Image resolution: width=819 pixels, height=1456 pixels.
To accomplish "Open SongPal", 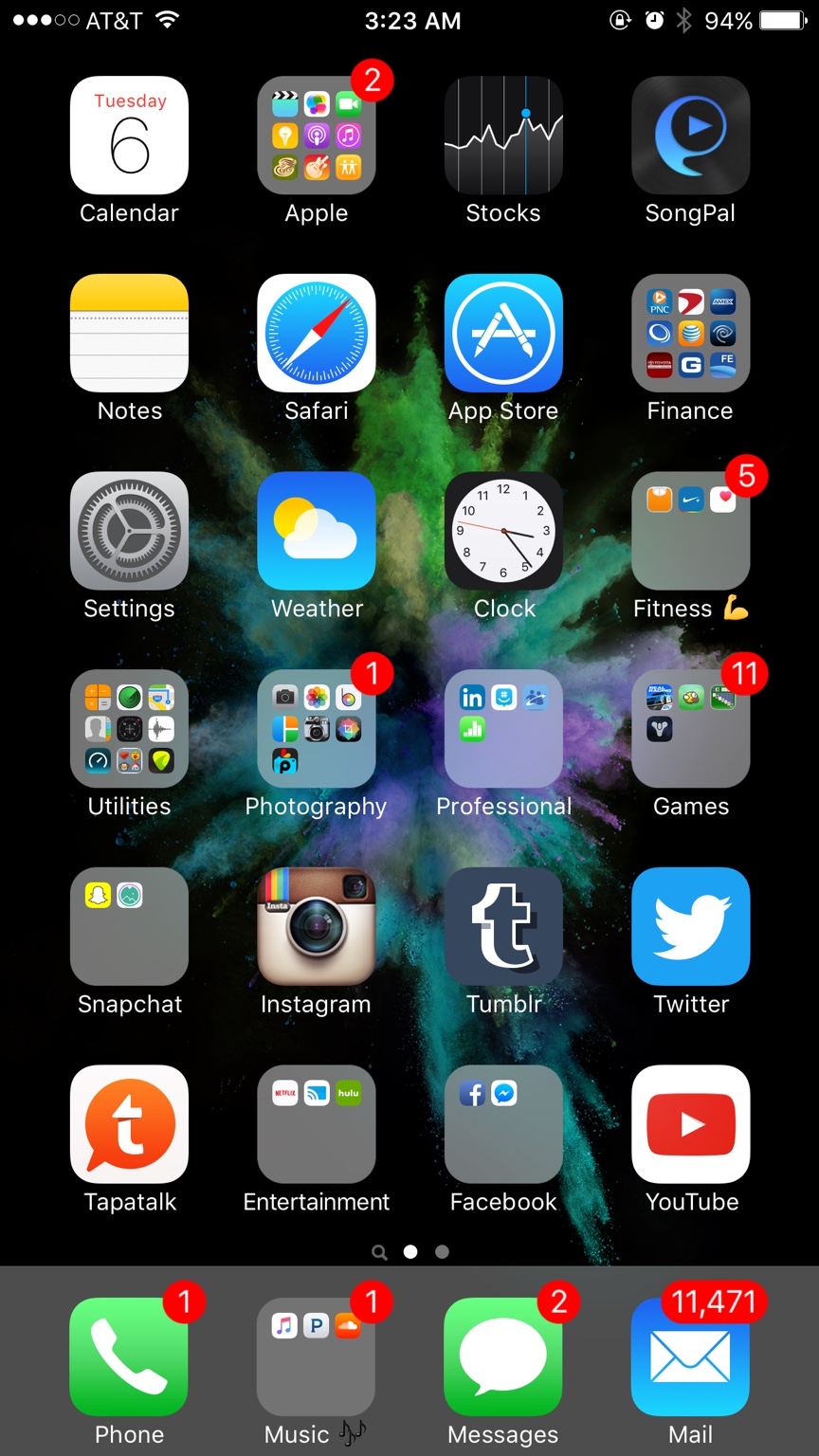I will (x=690, y=136).
